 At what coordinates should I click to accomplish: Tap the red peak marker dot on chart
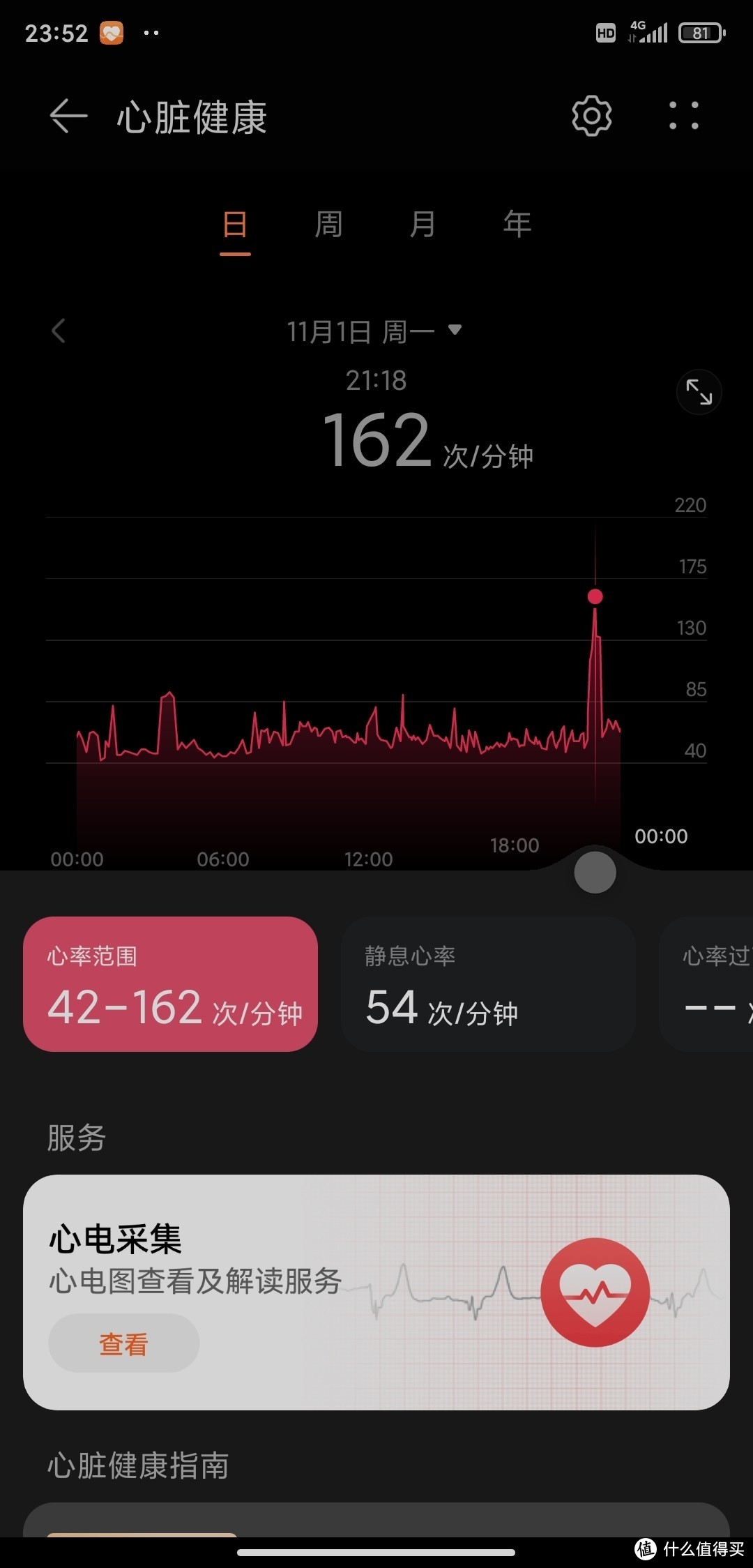tap(595, 596)
